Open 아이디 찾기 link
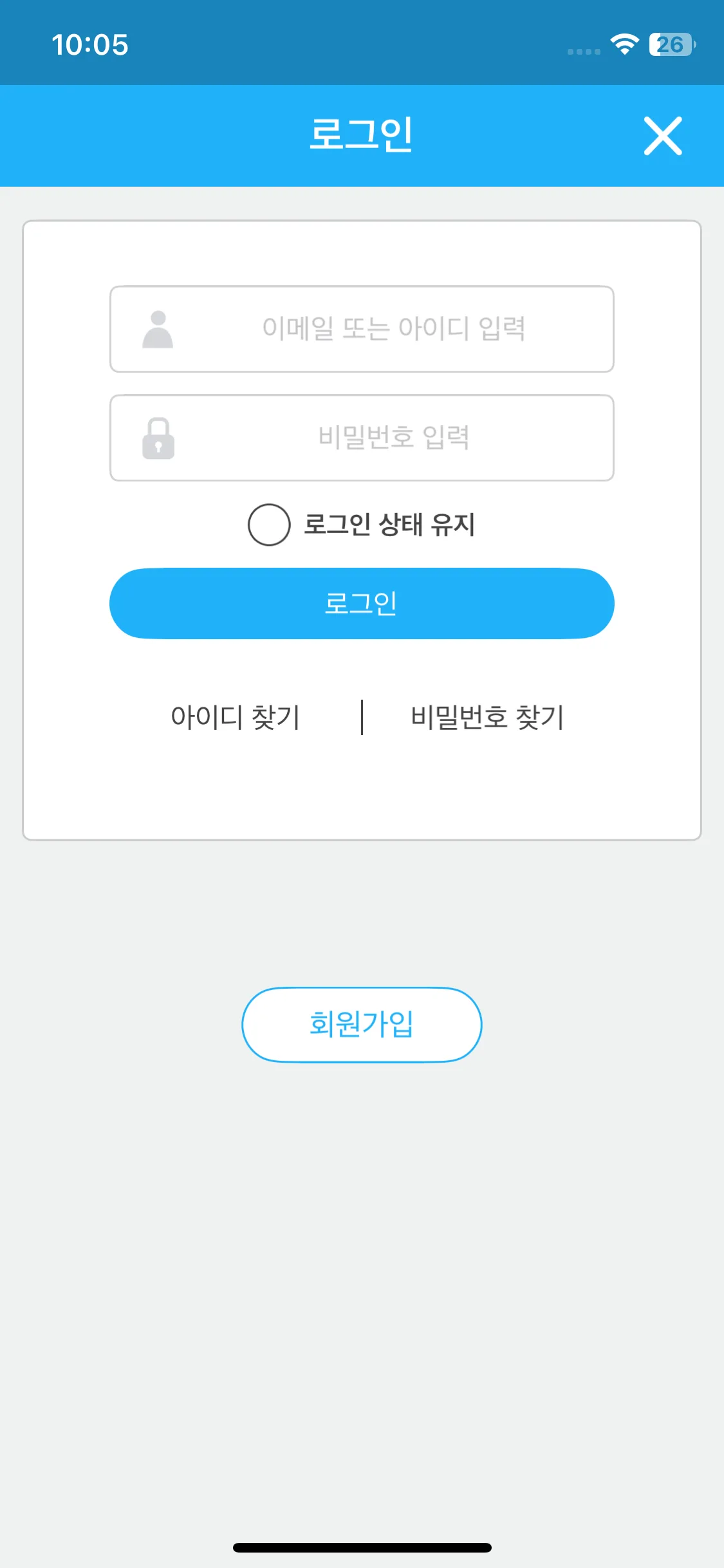 pos(235,717)
